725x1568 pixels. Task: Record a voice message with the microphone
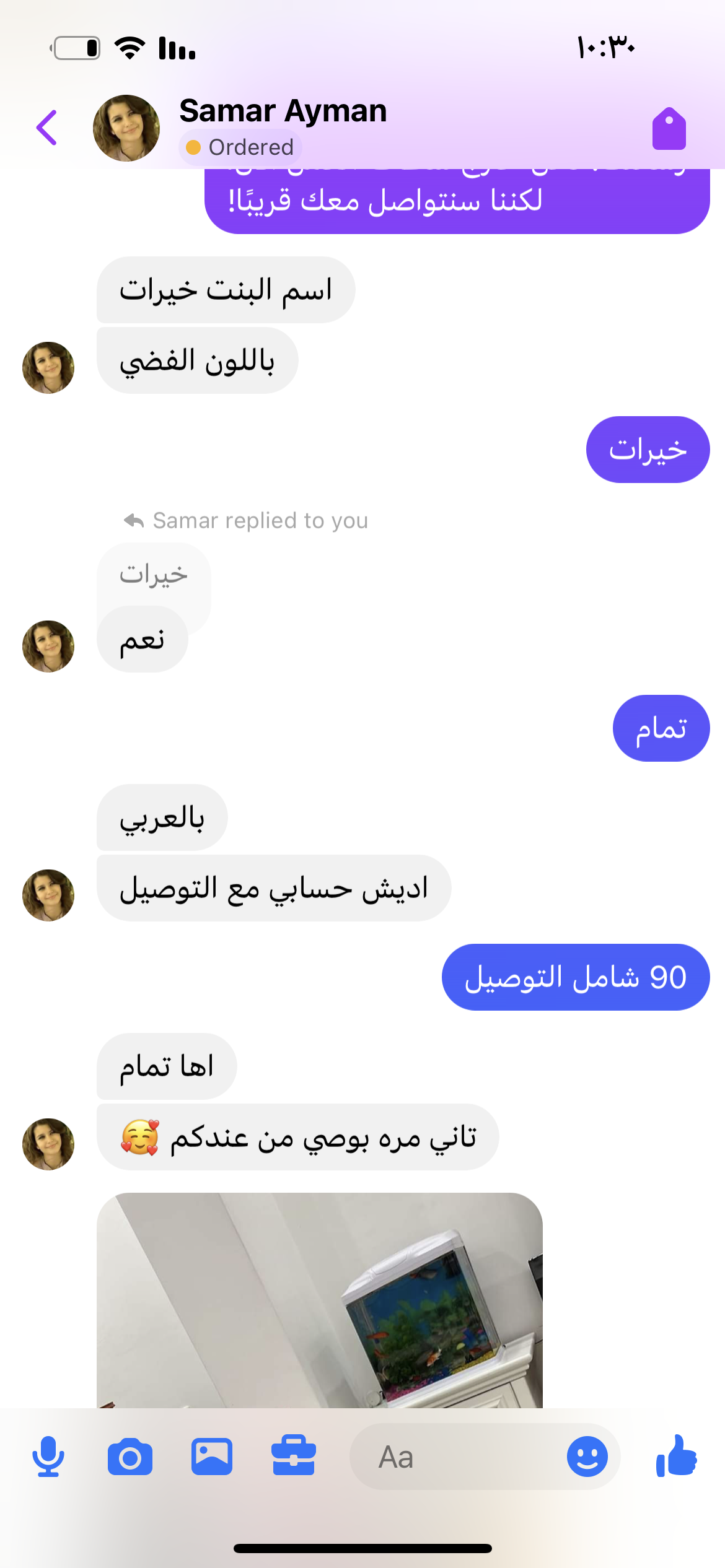click(48, 1457)
